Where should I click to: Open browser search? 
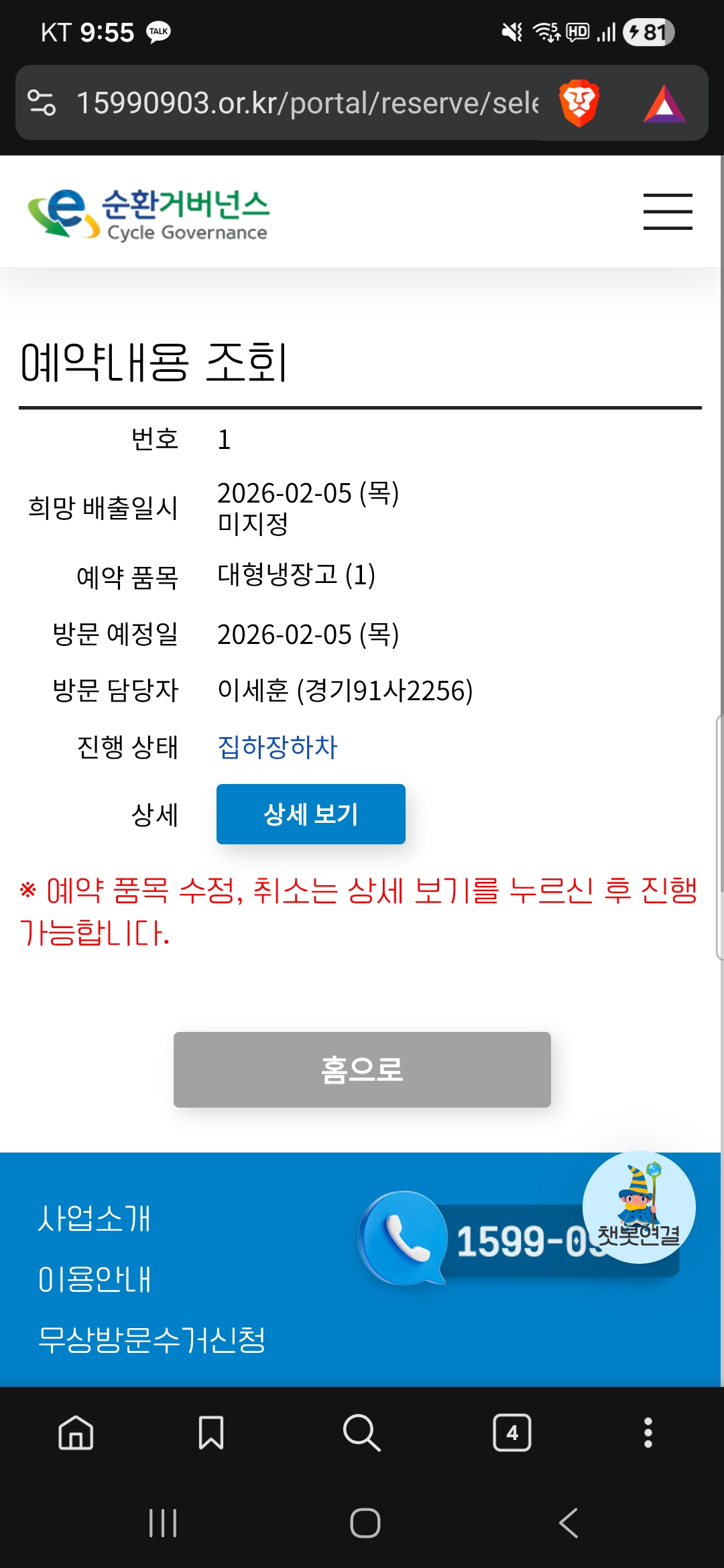(361, 1433)
